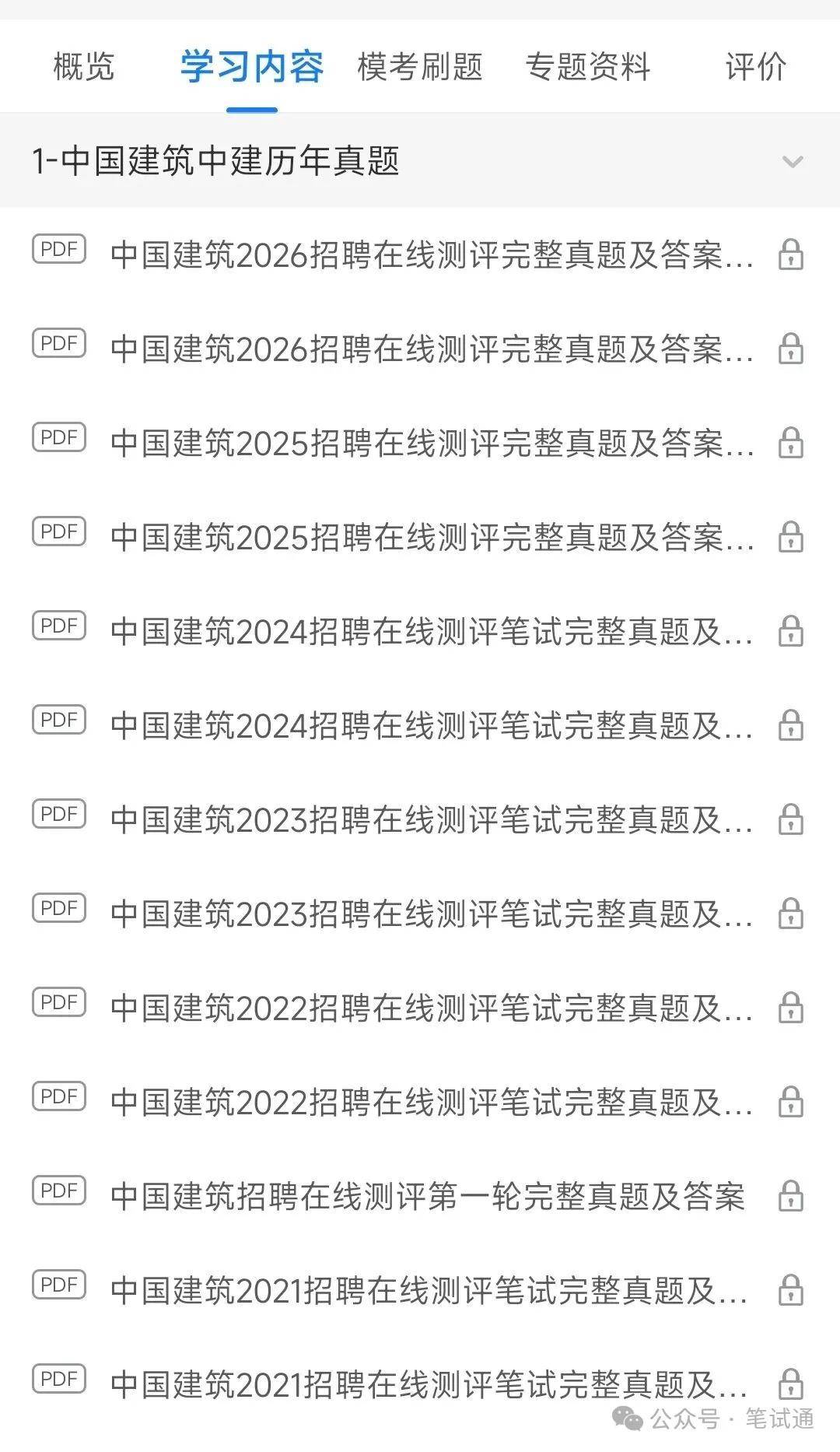Go to the 专题资料 tab
840x1452 pixels.
[x=588, y=66]
